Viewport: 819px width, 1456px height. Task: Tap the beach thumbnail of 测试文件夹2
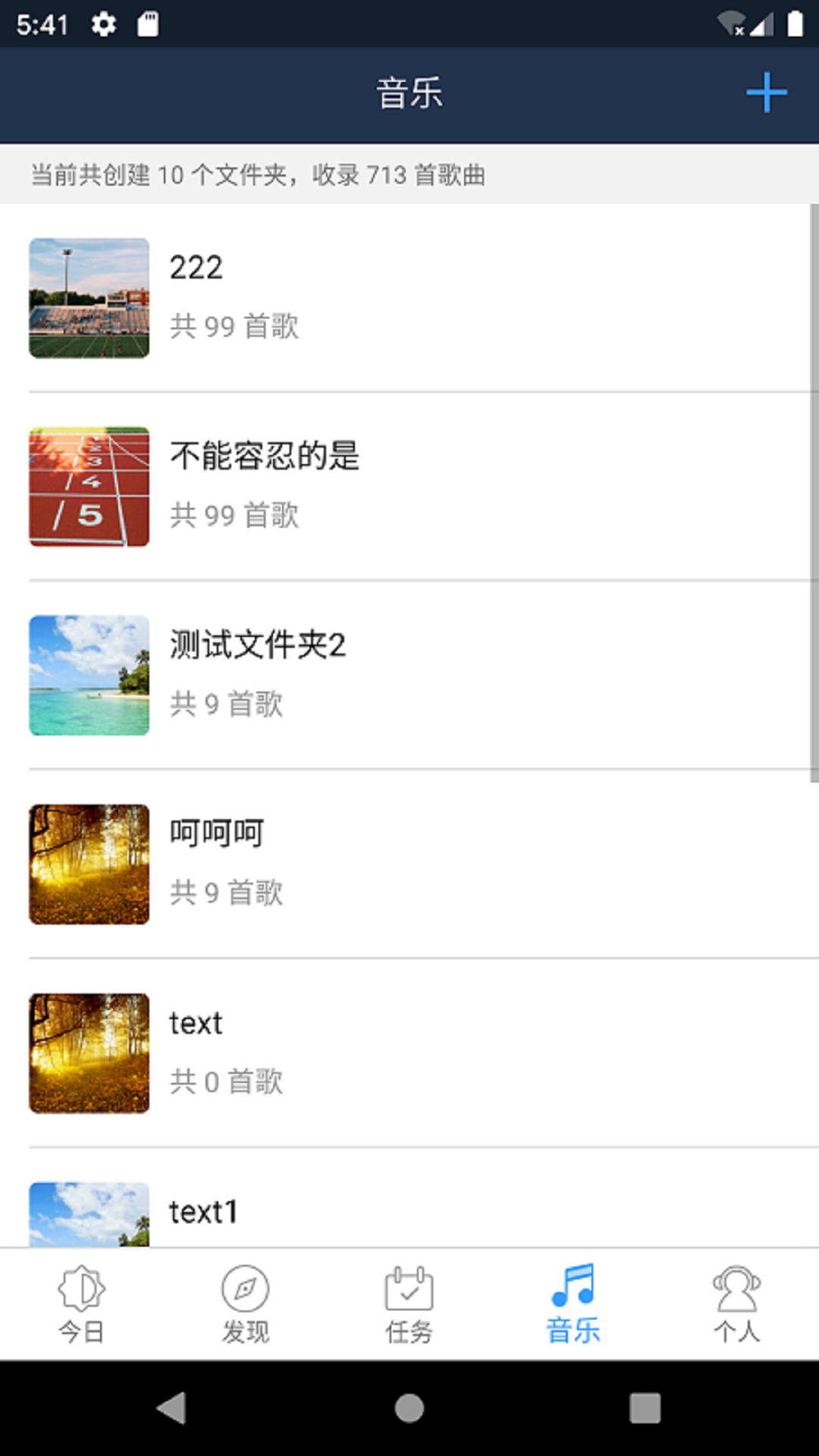(88, 675)
